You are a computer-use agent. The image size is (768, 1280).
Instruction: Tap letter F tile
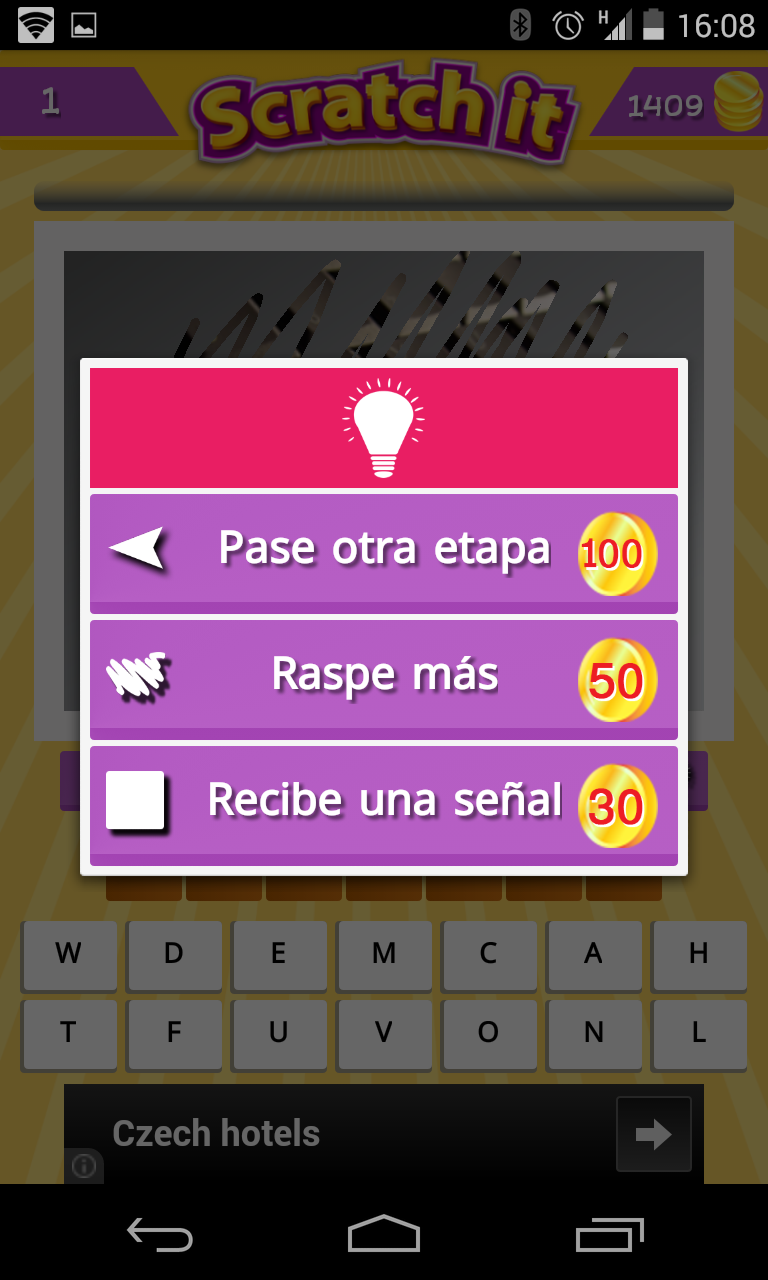(x=174, y=1033)
